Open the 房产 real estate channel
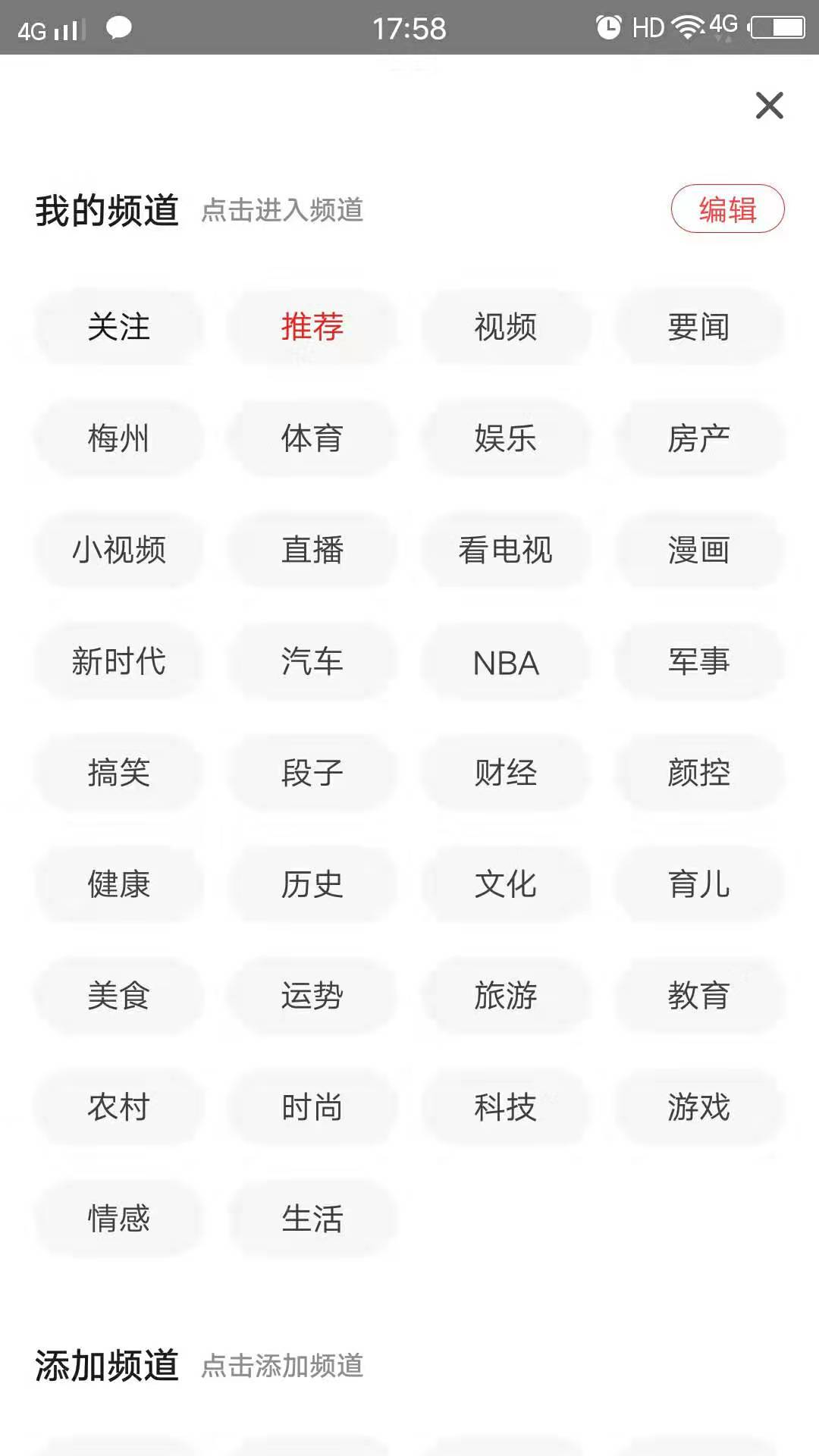Screen dimensions: 819x1456 [699, 438]
